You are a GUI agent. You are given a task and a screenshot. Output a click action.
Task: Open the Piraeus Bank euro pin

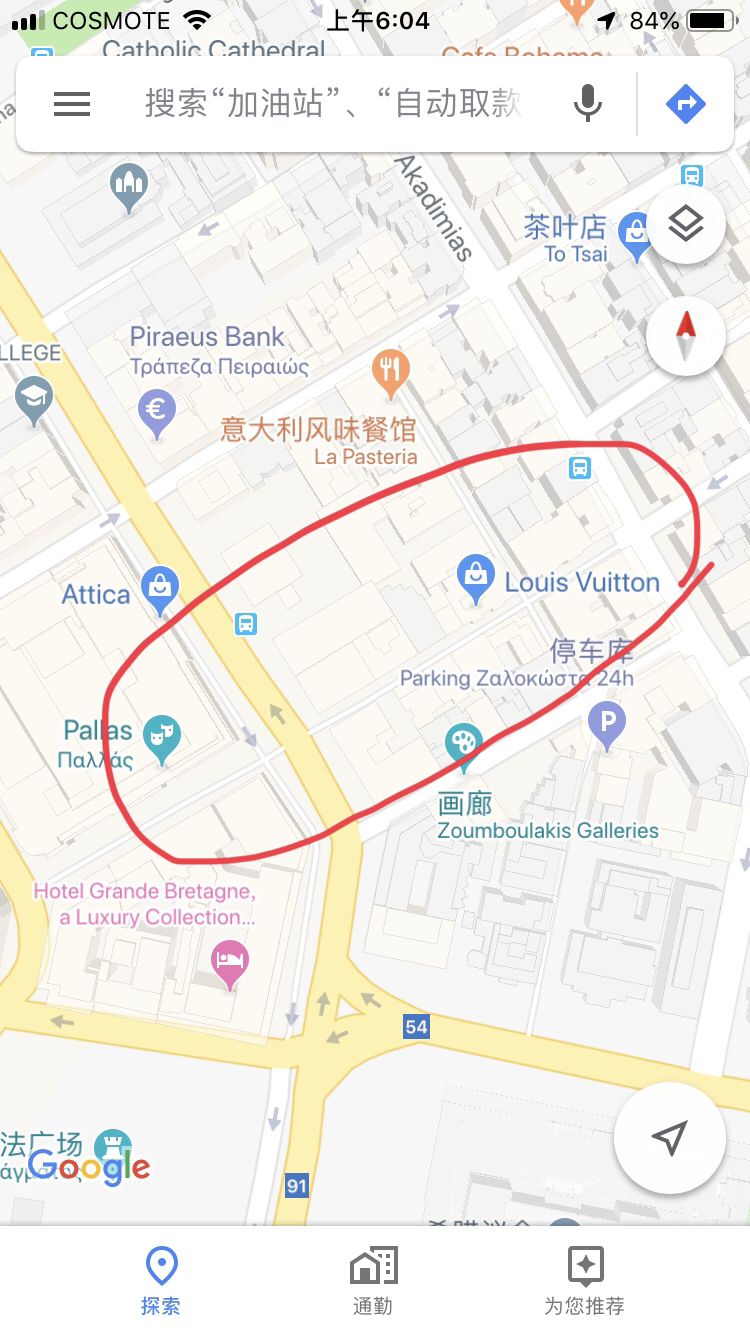pyautogui.click(x=157, y=411)
